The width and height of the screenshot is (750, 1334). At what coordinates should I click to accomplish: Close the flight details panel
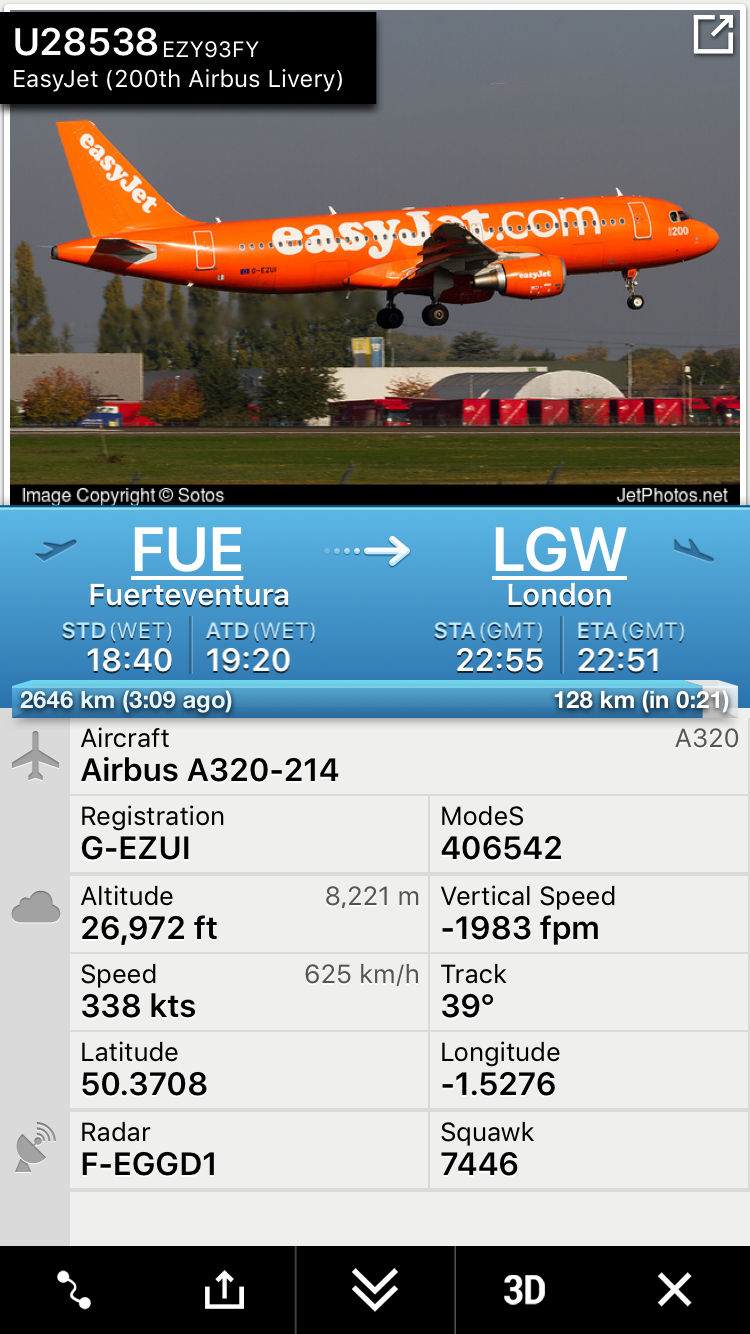click(x=675, y=1290)
